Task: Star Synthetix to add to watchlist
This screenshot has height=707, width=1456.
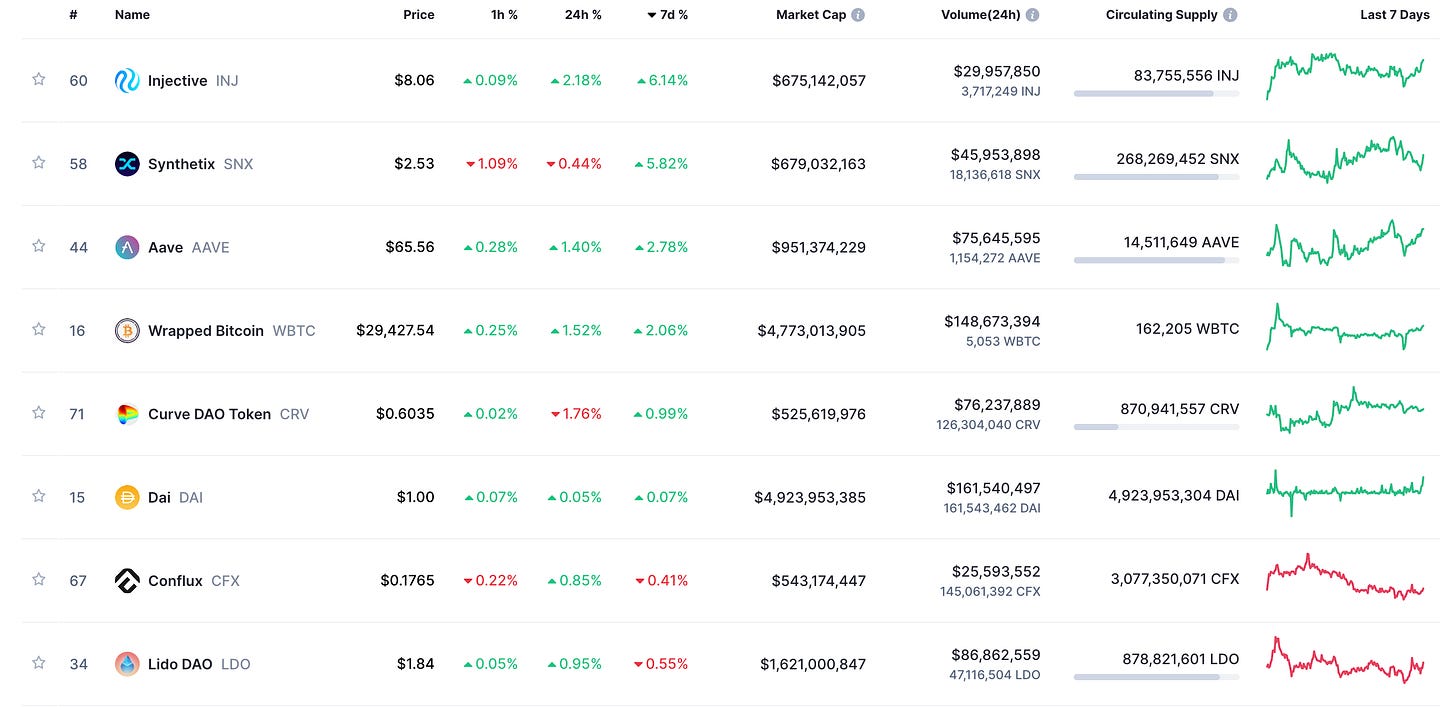Action: 38,162
